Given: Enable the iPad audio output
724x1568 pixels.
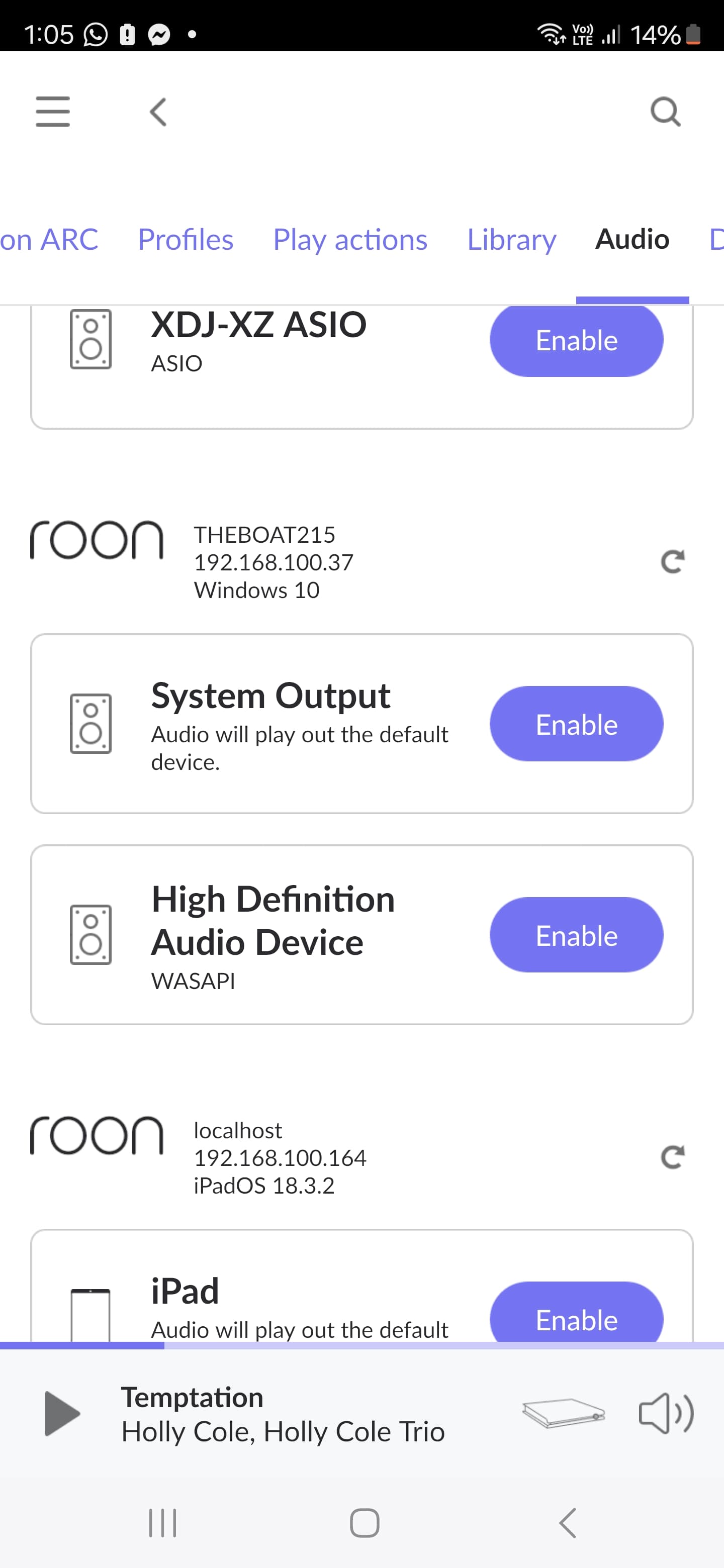Looking at the screenshot, I should 576,1313.
